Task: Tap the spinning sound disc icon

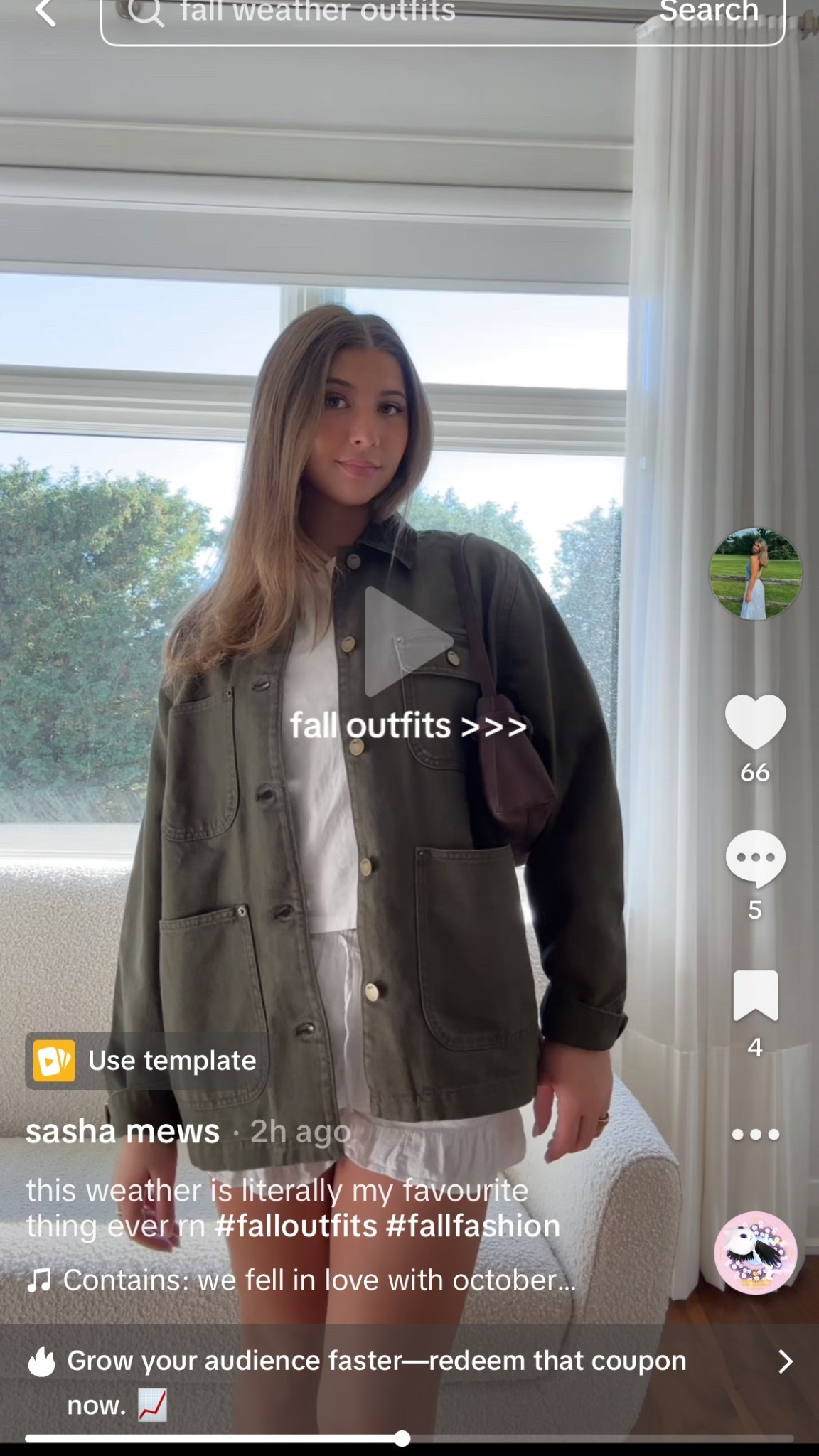Action: point(755,1253)
